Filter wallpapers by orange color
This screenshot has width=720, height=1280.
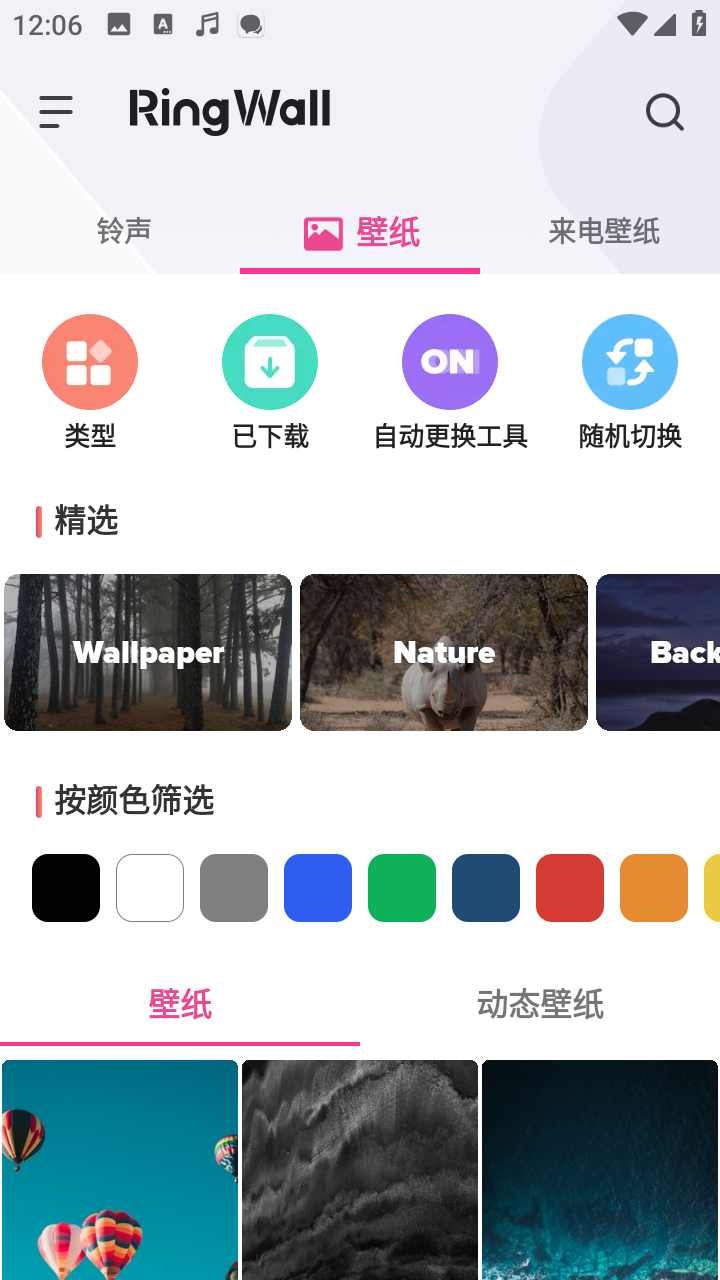pyautogui.click(x=654, y=888)
